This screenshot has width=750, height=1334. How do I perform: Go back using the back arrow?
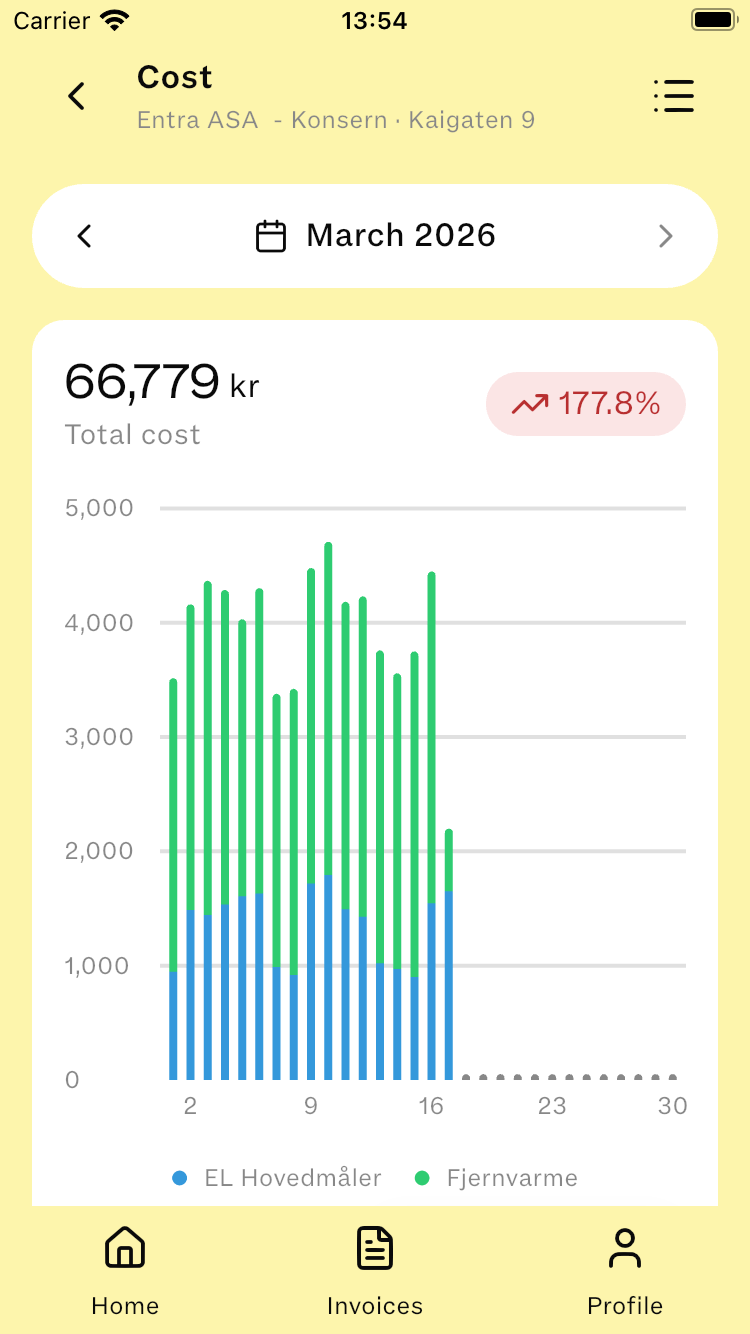(77, 96)
